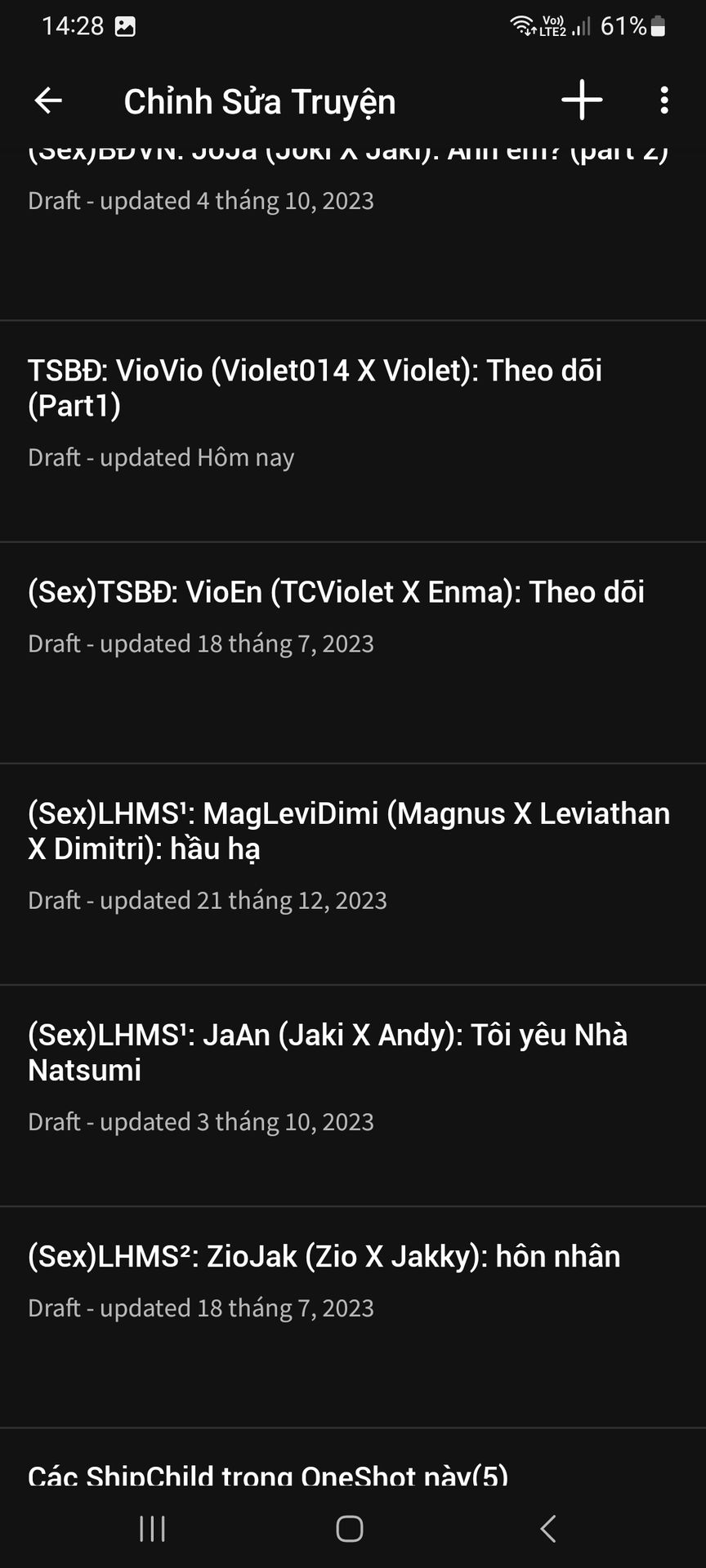Tap the system home button

(x=350, y=1529)
